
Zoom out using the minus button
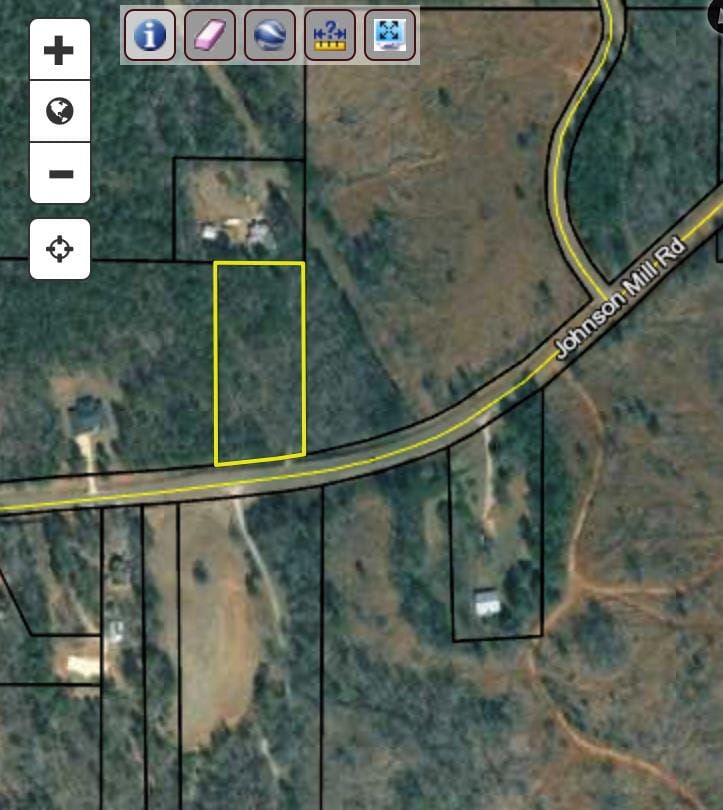pyautogui.click(x=59, y=172)
